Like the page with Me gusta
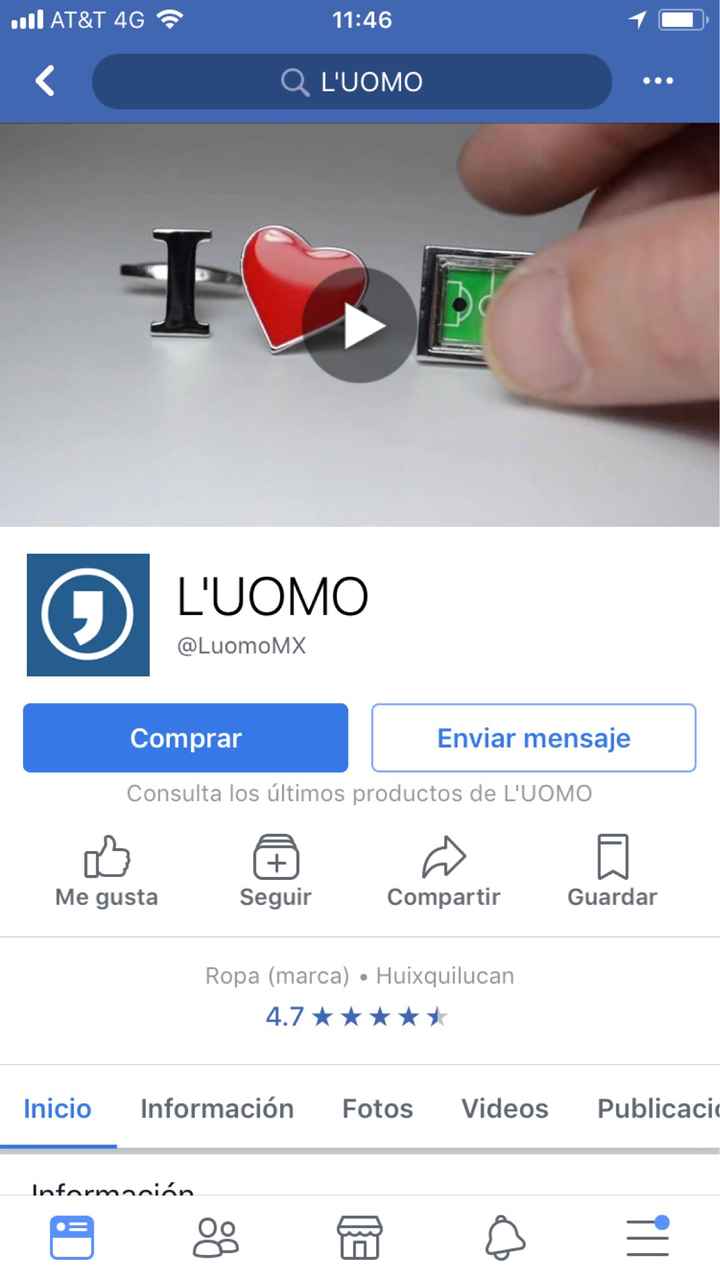The image size is (720, 1280). 106,872
